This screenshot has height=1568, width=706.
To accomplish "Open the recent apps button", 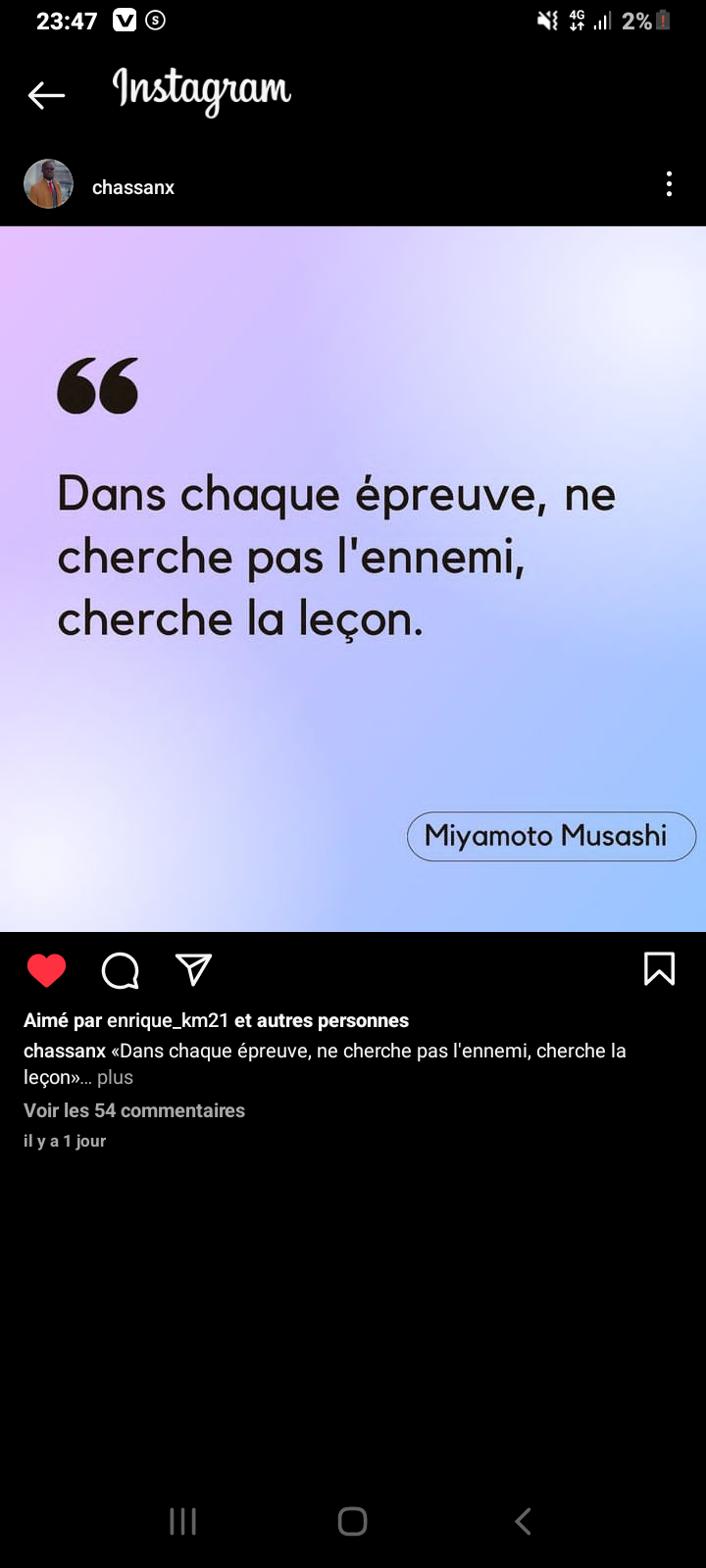I will [x=183, y=1521].
